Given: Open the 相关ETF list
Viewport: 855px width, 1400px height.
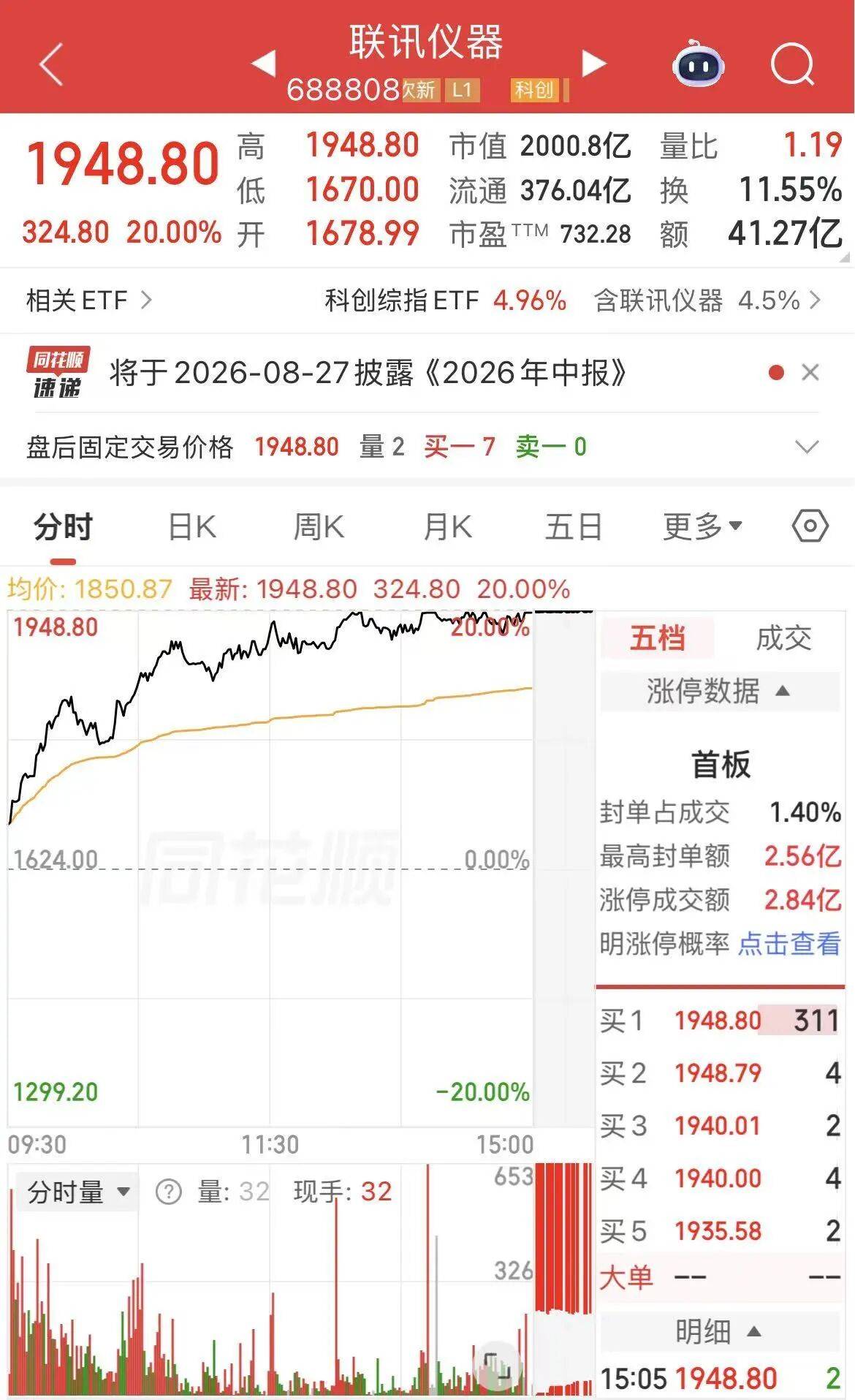Looking at the screenshot, I should point(89,300).
